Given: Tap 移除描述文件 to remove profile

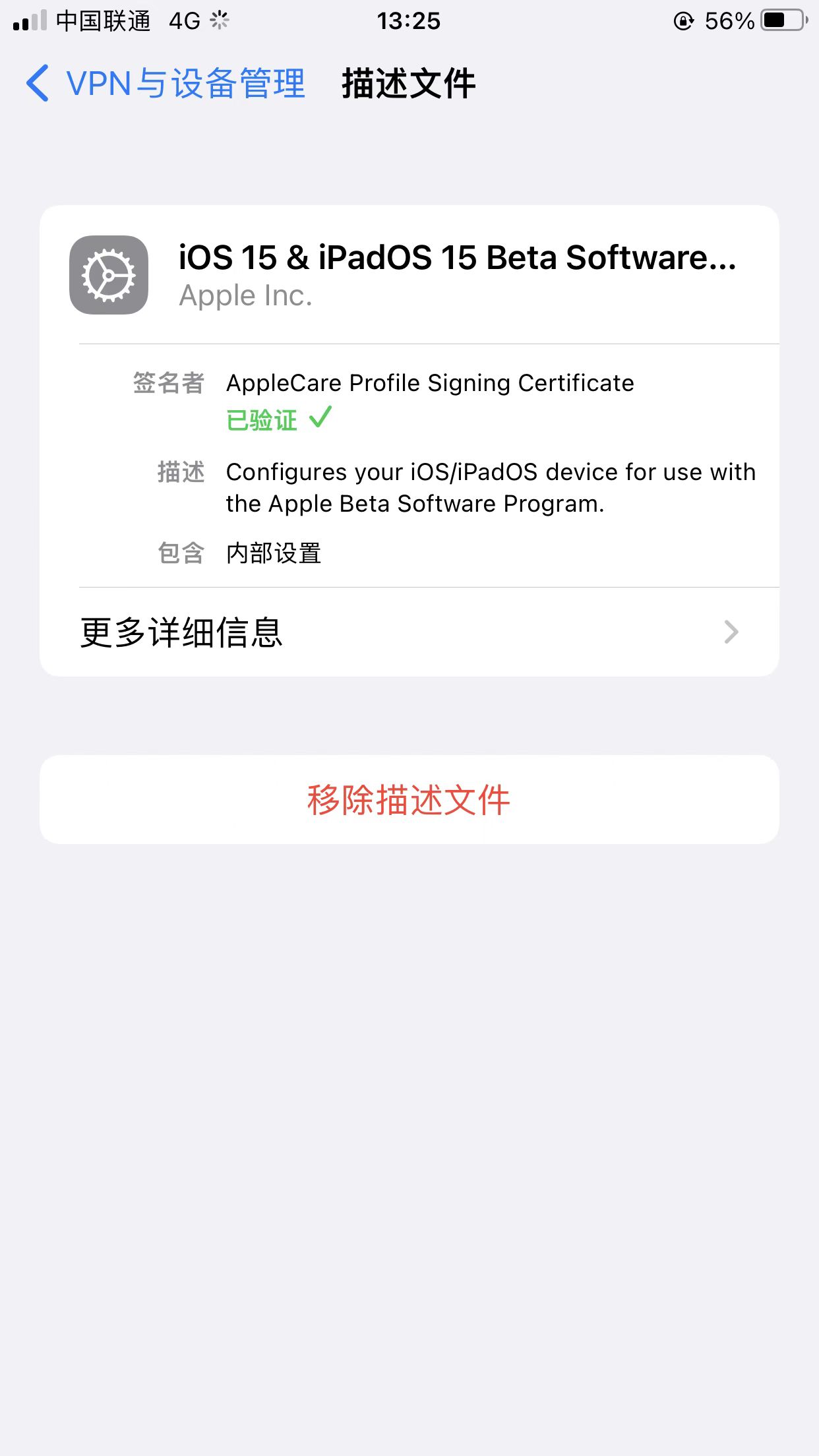Looking at the screenshot, I should click(409, 799).
